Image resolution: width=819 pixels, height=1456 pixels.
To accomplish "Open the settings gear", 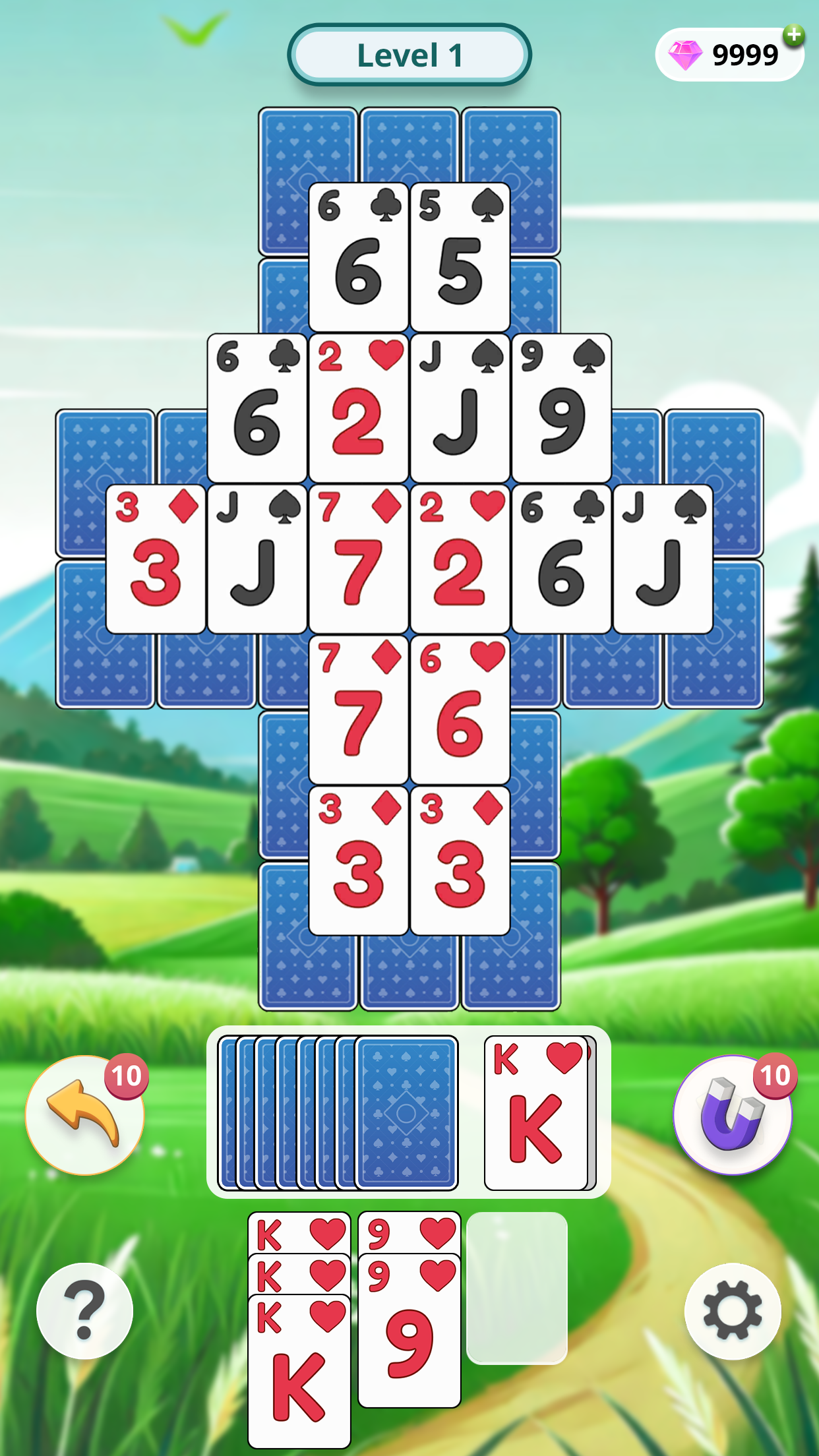I will coord(732,1311).
